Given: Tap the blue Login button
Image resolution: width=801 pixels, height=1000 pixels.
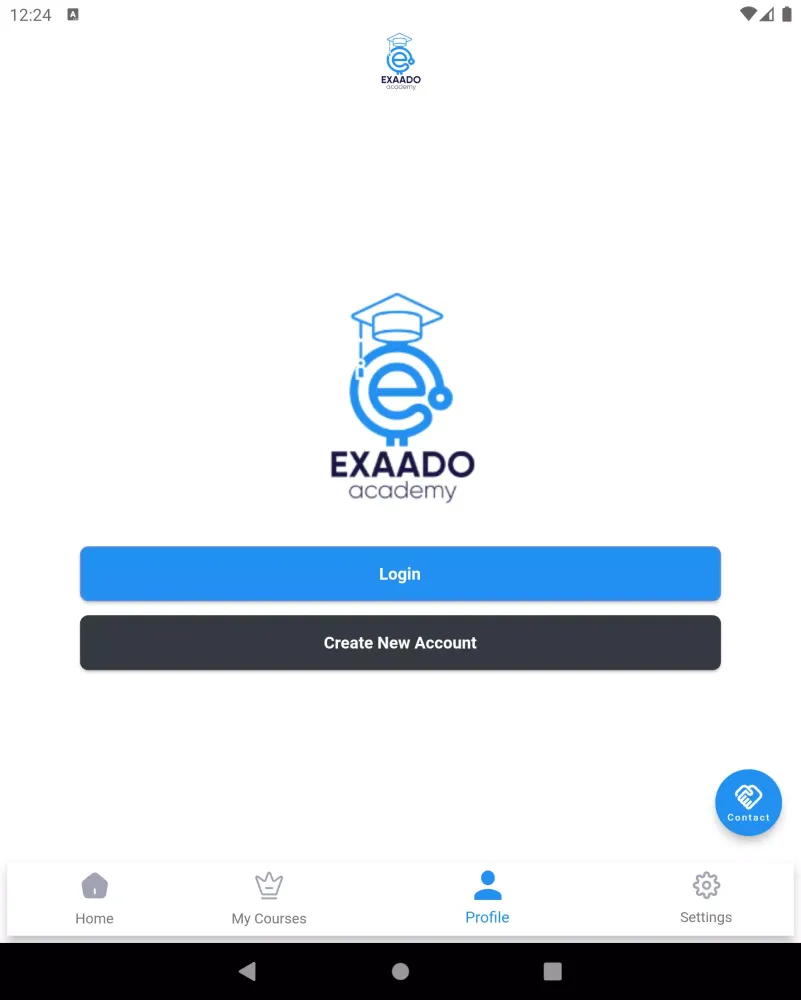Looking at the screenshot, I should (400, 574).
